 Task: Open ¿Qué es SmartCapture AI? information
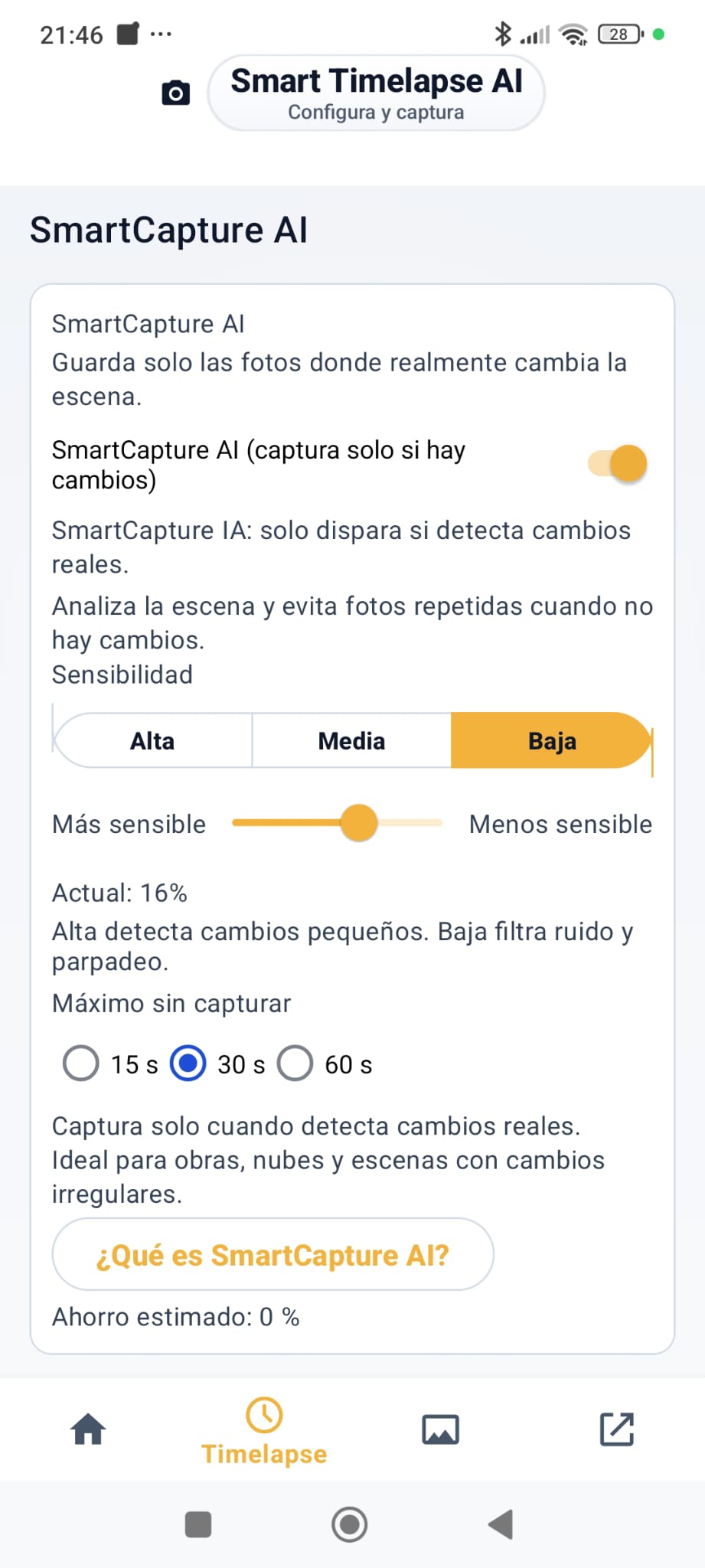(x=272, y=1255)
